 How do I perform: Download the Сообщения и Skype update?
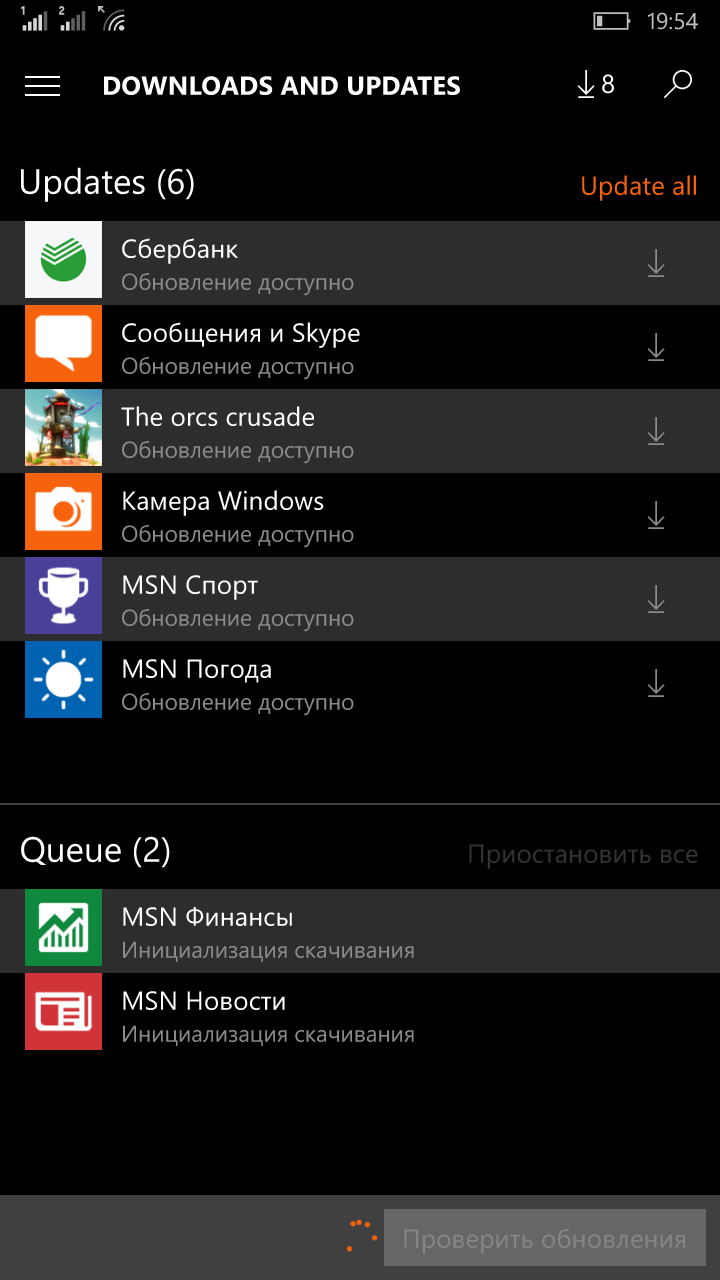click(x=656, y=347)
